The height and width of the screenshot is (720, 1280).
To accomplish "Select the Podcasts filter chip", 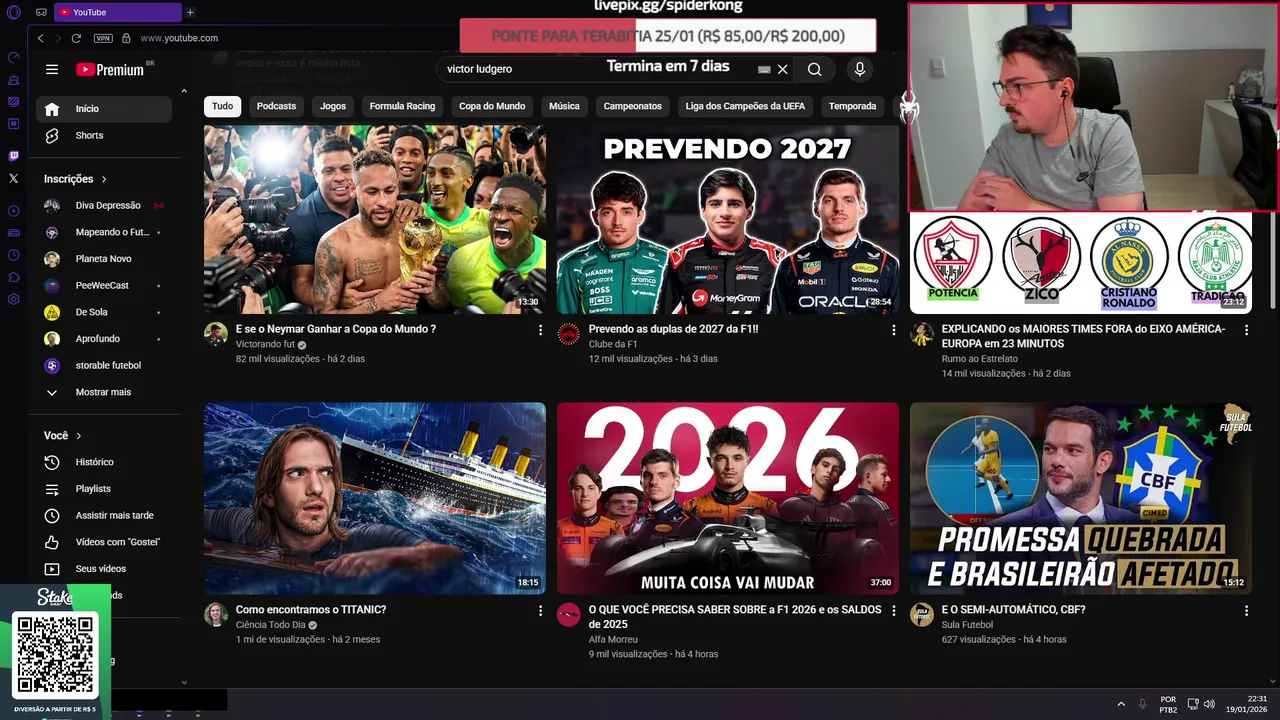I will pyautogui.click(x=276, y=106).
